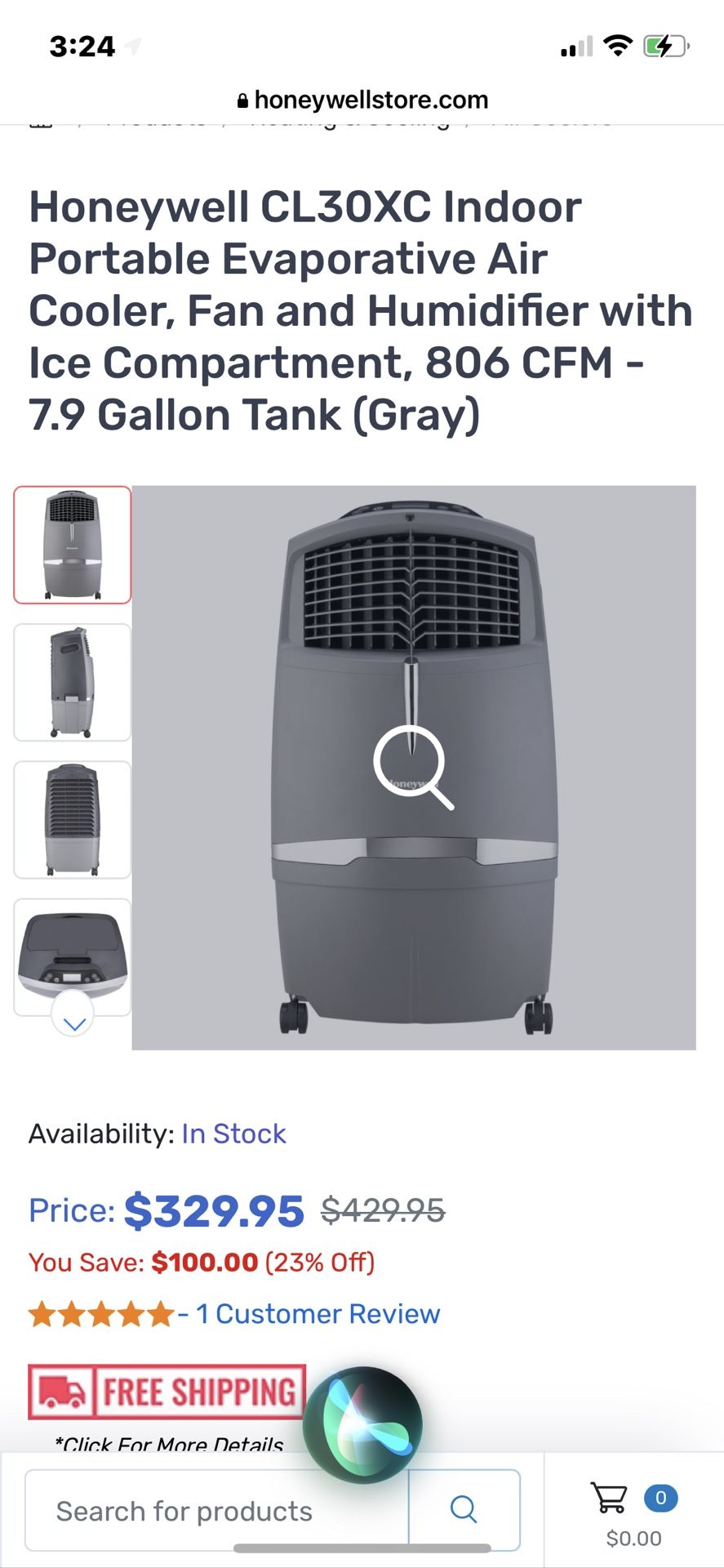Click the five-star rating stars

[x=98, y=1313]
